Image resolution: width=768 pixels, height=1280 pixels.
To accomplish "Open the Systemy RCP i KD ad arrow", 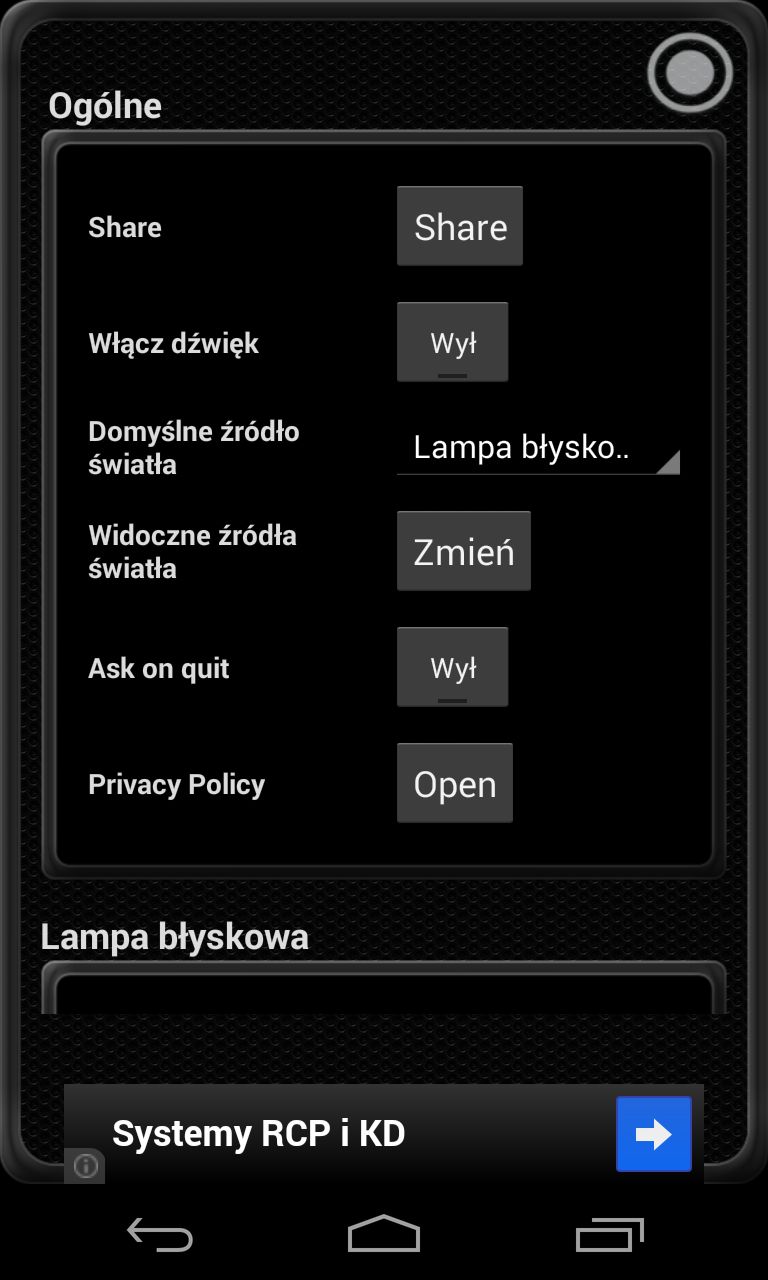I will pos(654,1134).
